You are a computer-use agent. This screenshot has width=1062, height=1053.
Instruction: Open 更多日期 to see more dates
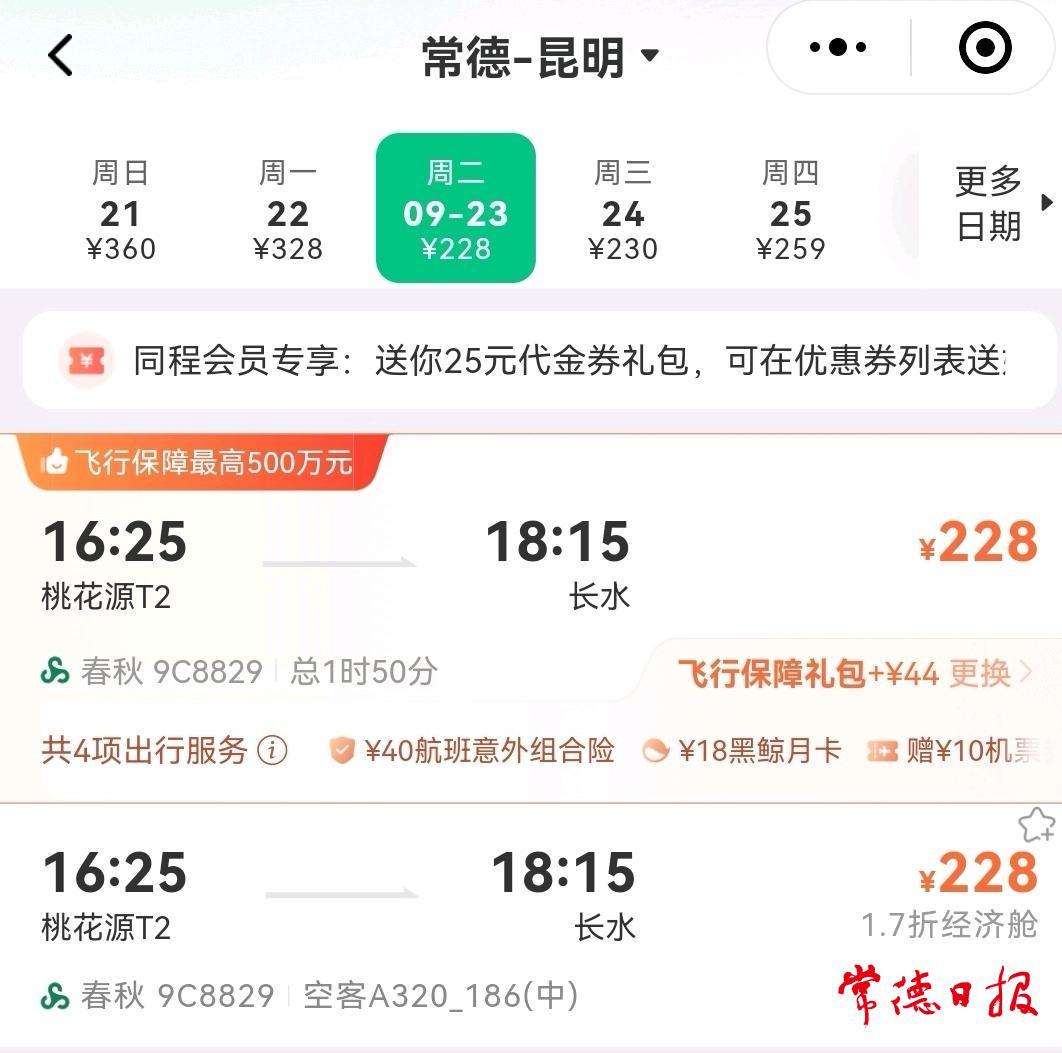[x=1000, y=204]
